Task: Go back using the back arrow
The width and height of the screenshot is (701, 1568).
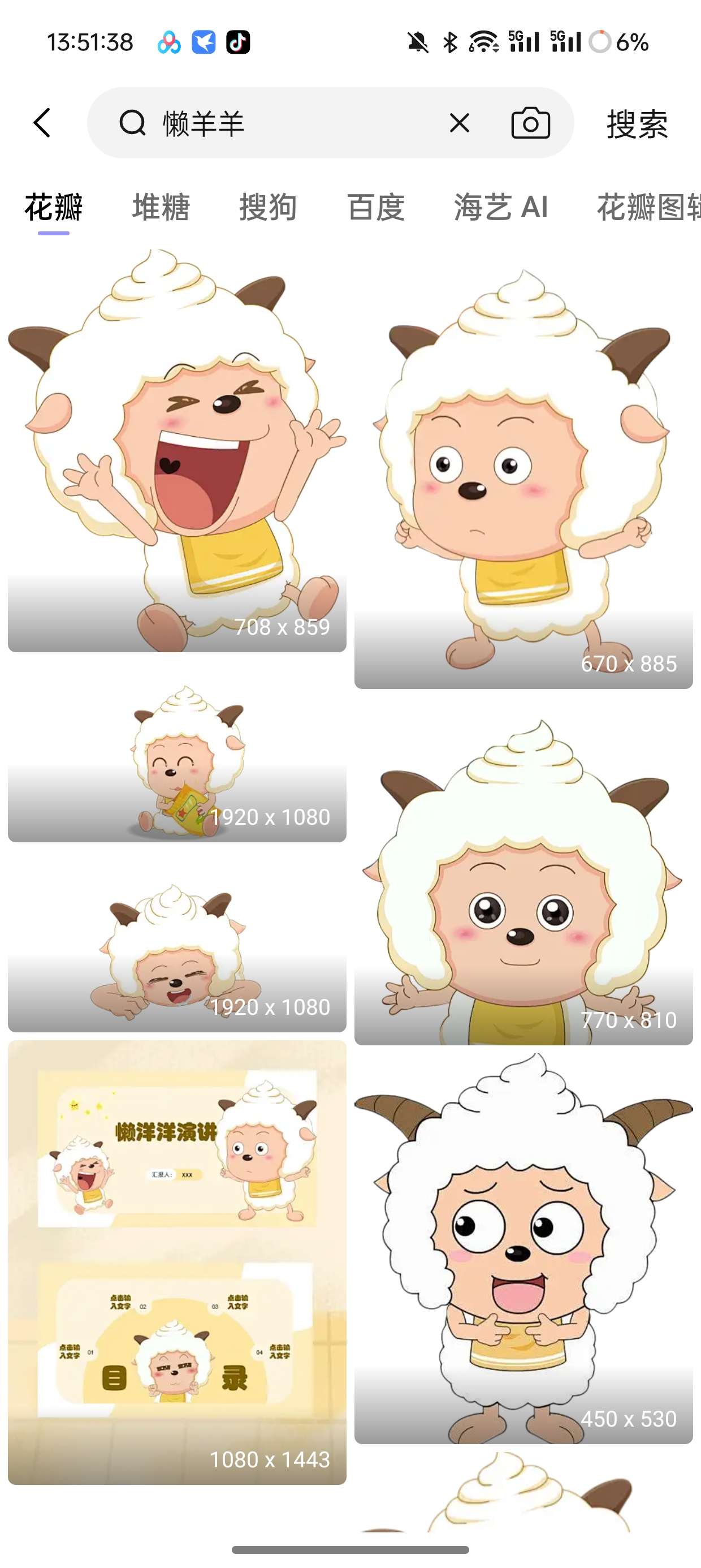Action: pos(42,123)
